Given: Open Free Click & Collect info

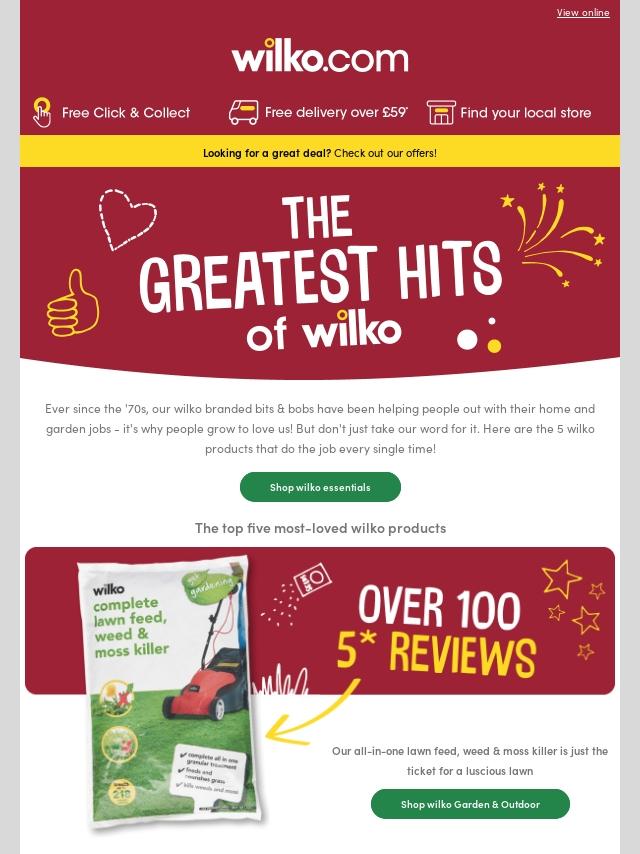Looking at the screenshot, I should coord(112,112).
